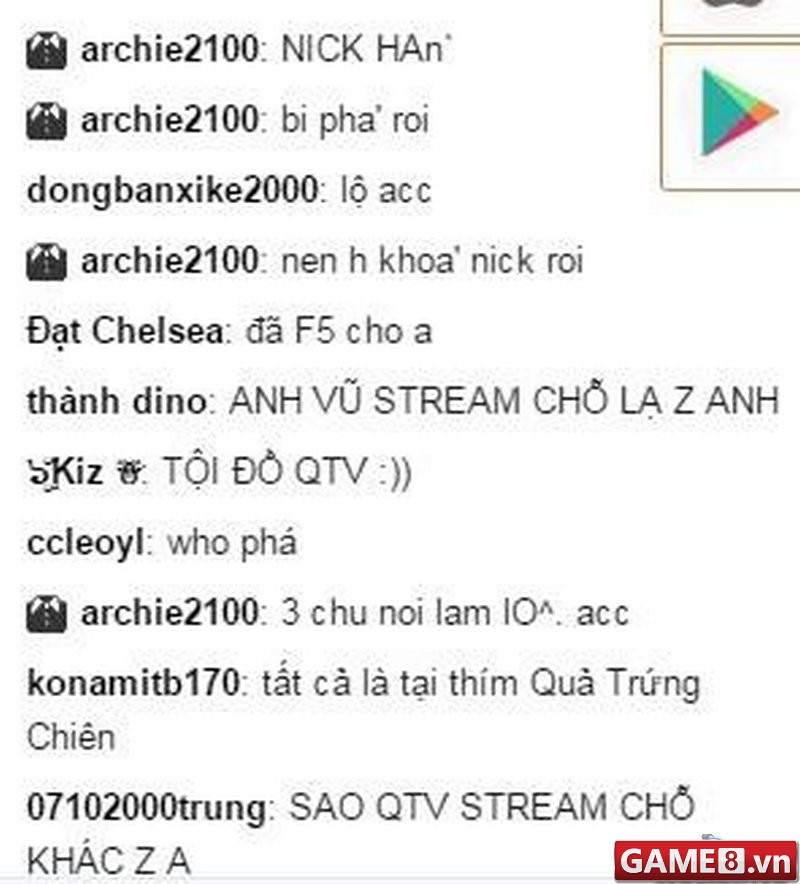Open dongbanxike2000's profile from chat
The width and height of the screenshot is (800, 884).
pyautogui.click(x=171, y=190)
